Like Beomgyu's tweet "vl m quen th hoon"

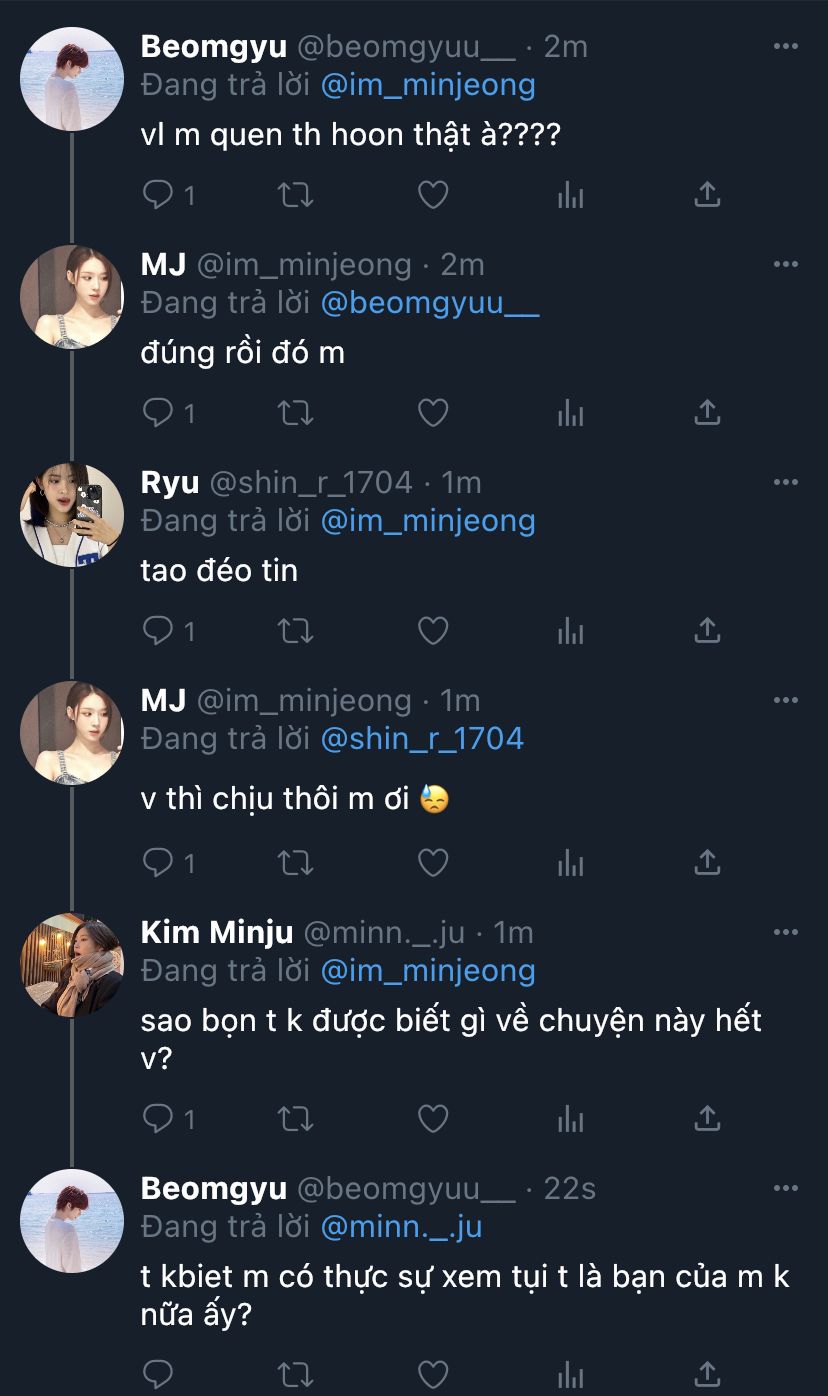432,194
